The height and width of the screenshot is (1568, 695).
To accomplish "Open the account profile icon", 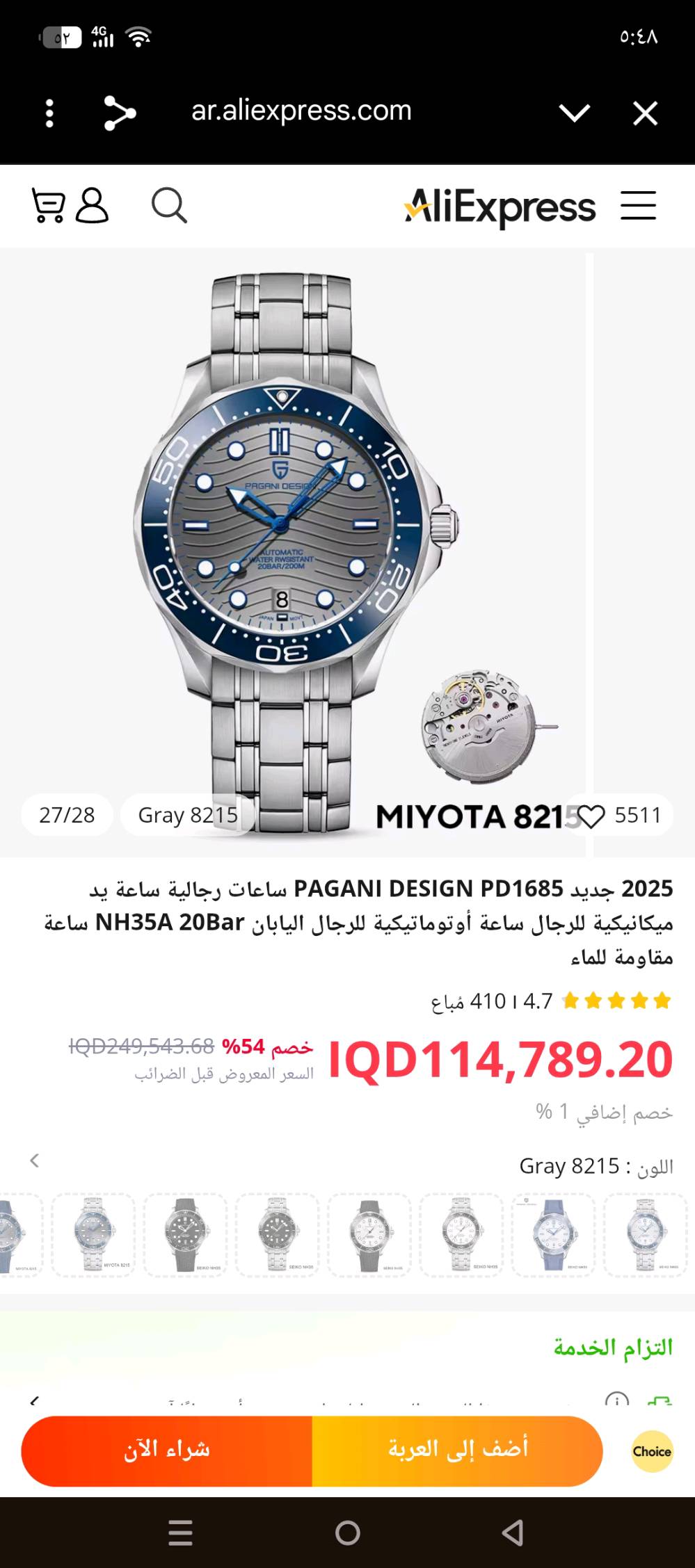I will 92,206.
